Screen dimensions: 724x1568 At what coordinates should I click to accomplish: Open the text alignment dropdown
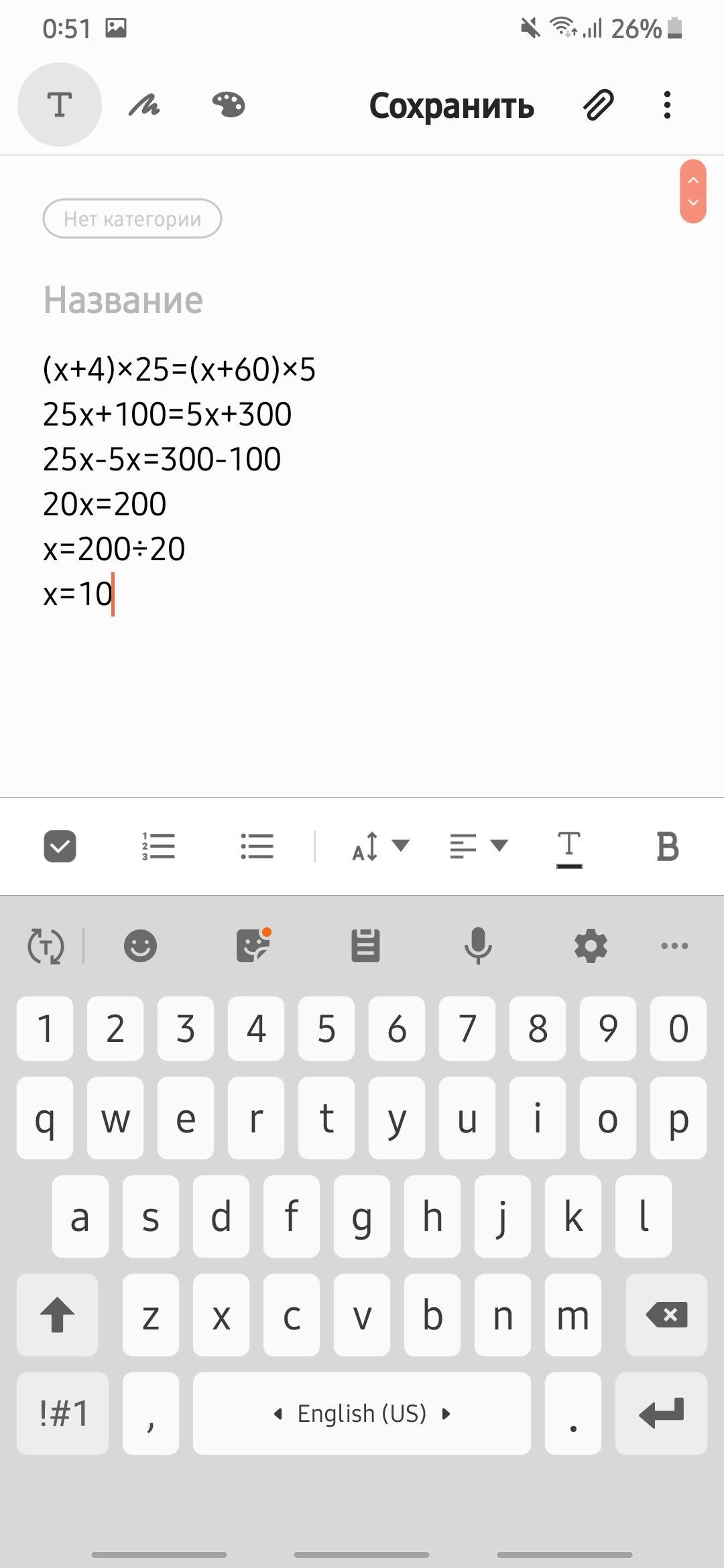479,846
